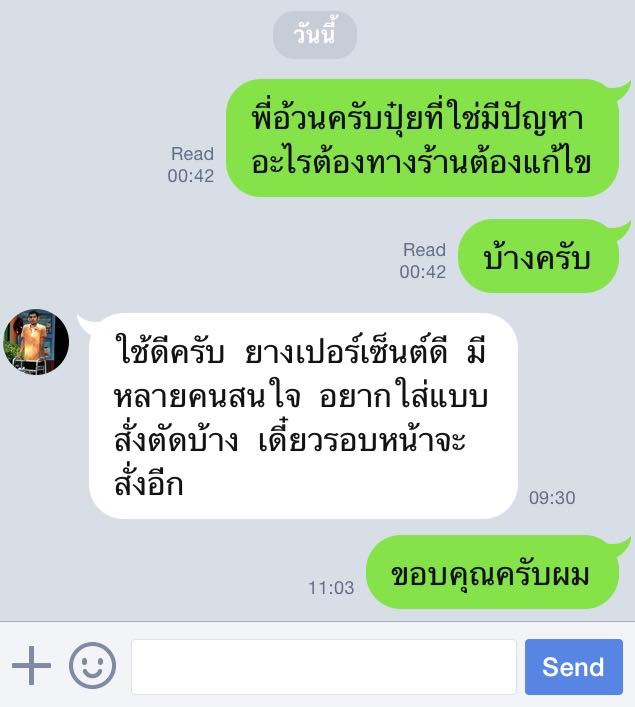Tap the Send button
This screenshot has width=635, height=707.
click(573, 667)
